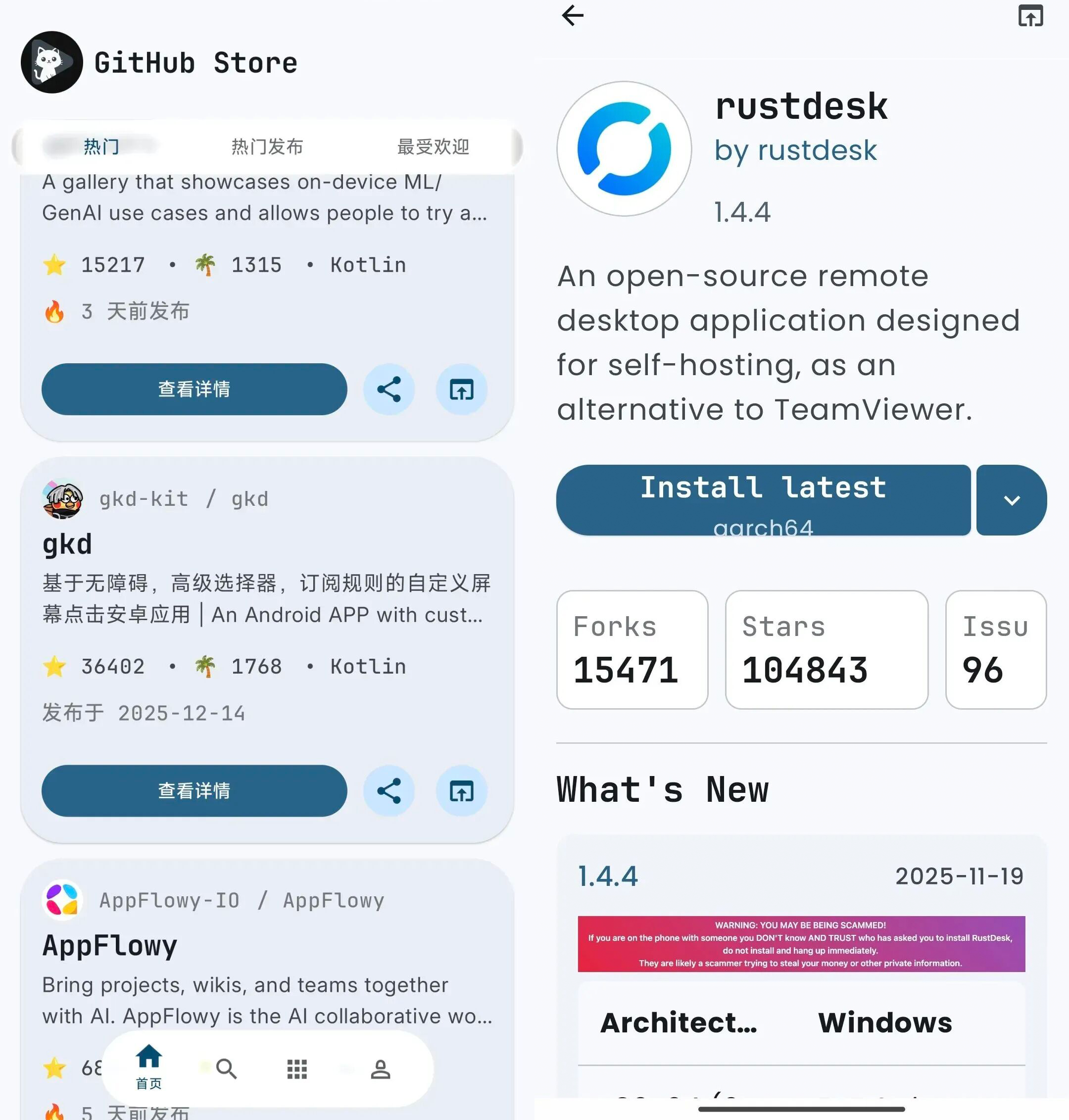This screenshot has width=1069, height=1120.
Task: Open the rustdesk author profile link
Action: click(796, 150)
